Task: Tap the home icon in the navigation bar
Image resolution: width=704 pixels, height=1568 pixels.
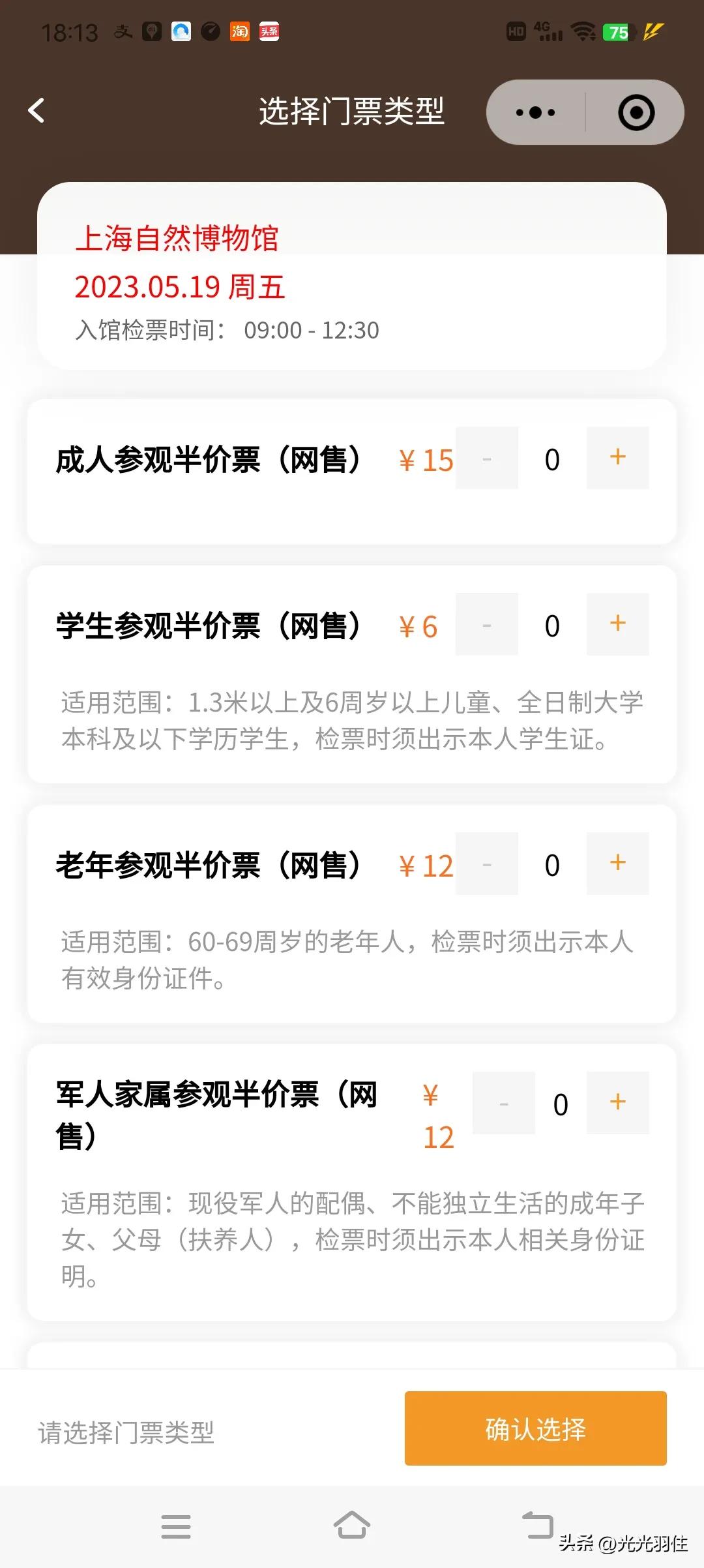Action: (352, 1528)
